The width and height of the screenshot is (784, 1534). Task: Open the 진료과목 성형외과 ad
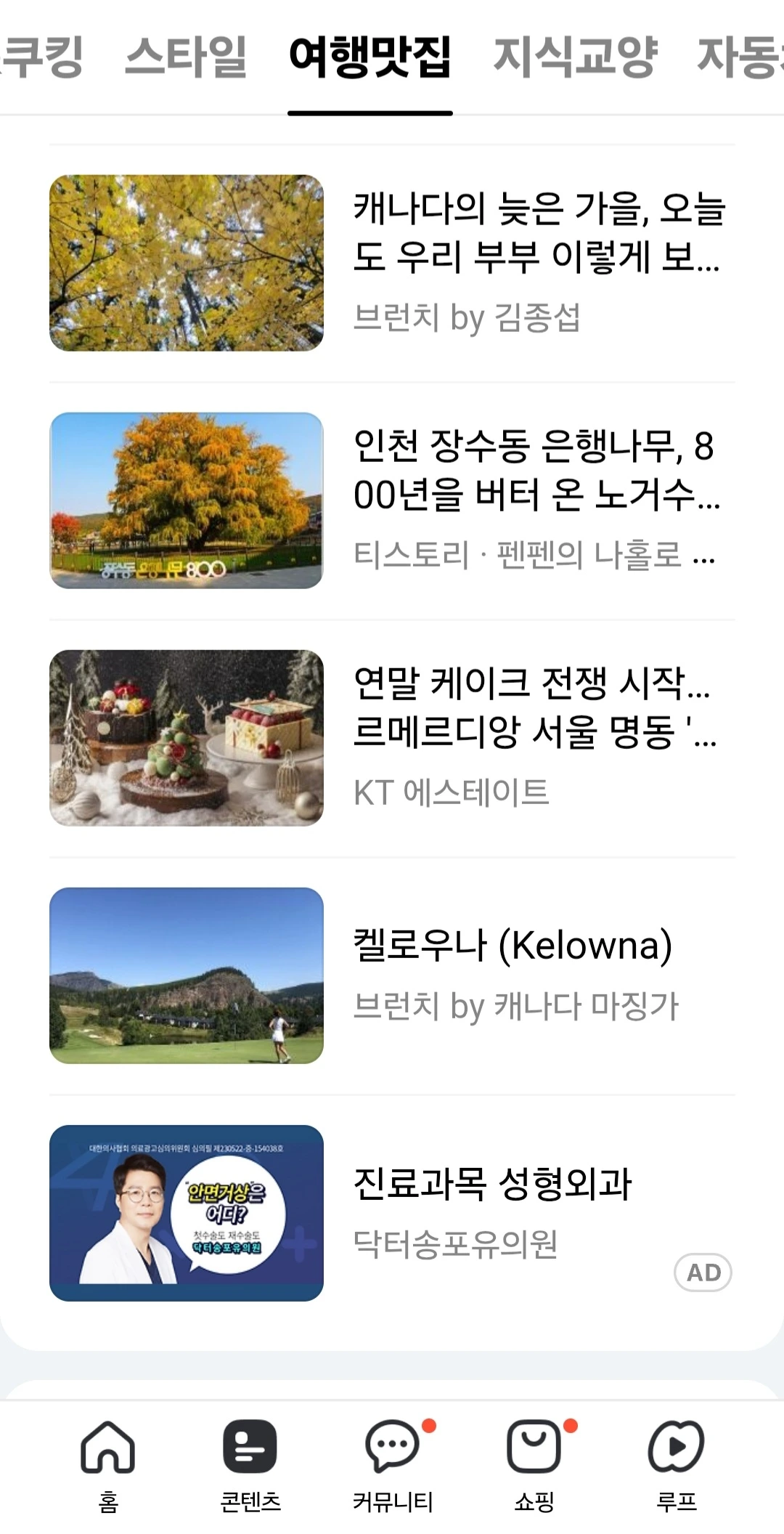point(492,1183)
